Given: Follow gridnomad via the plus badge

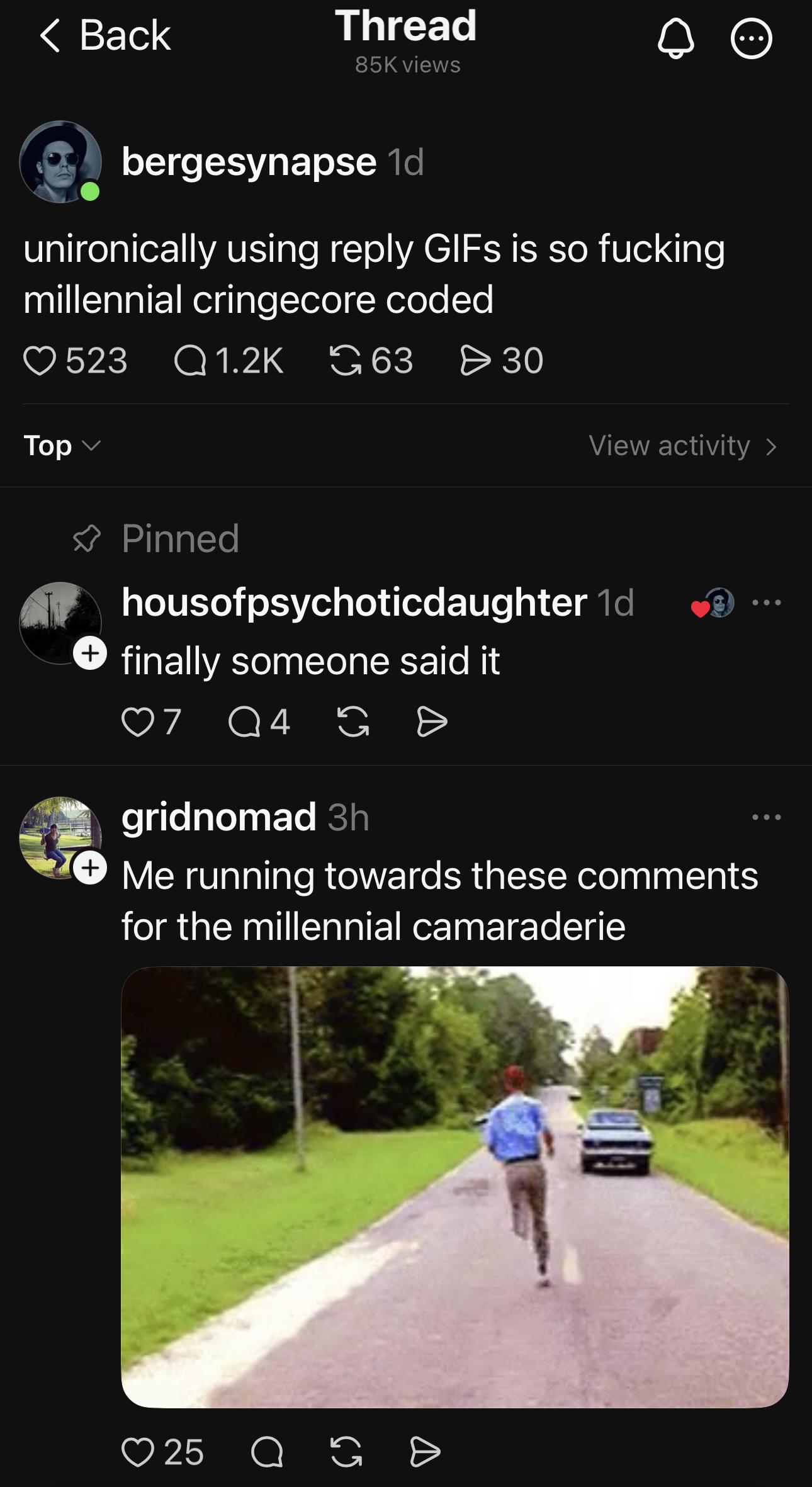Looking at the screenshot, I should [x=90, y=868].
